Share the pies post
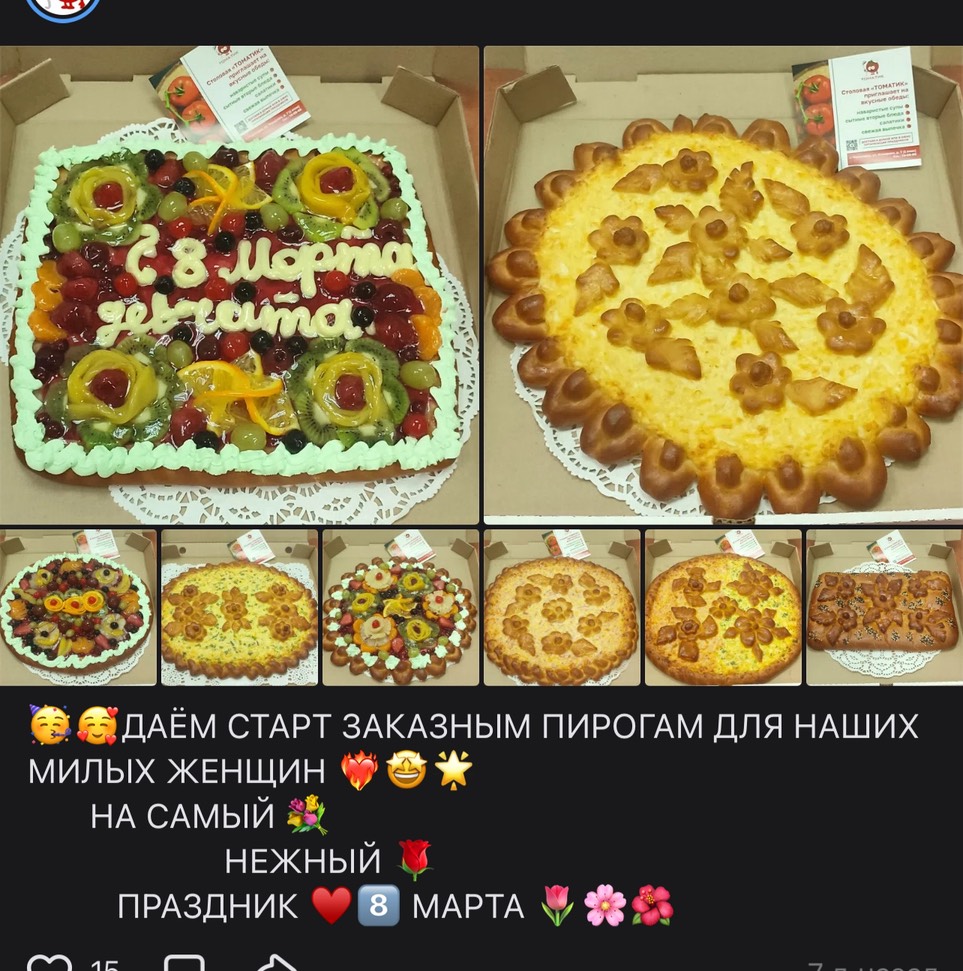963x971 pixels. [277, 964]
